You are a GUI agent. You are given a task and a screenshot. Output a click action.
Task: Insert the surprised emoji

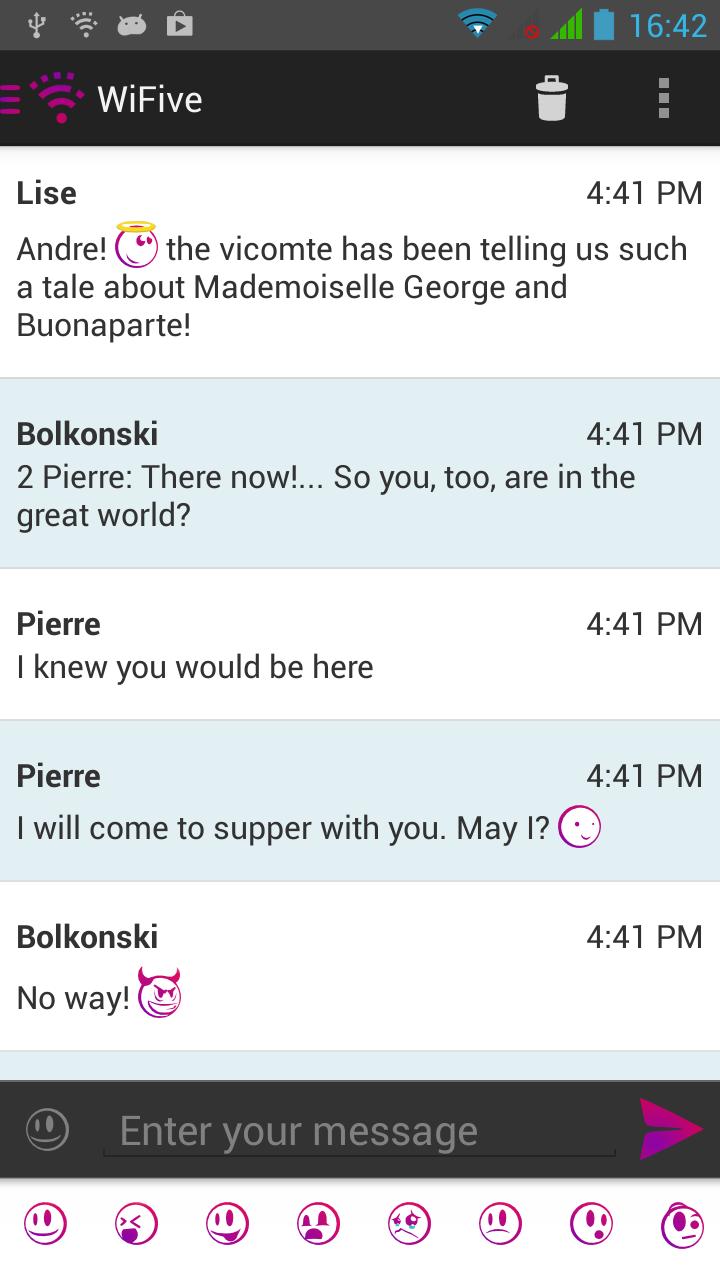591,1224
